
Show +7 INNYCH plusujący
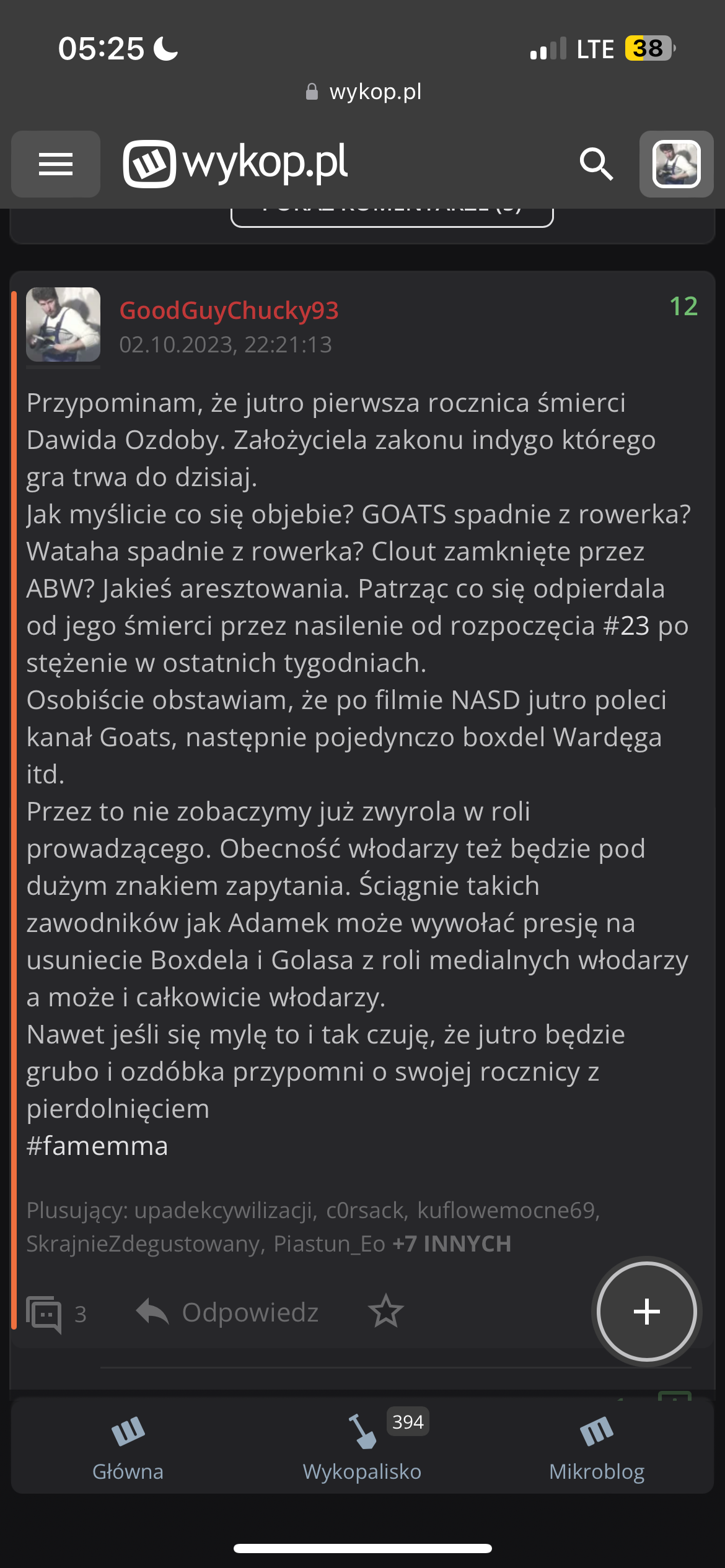[x=452, y=1244]
